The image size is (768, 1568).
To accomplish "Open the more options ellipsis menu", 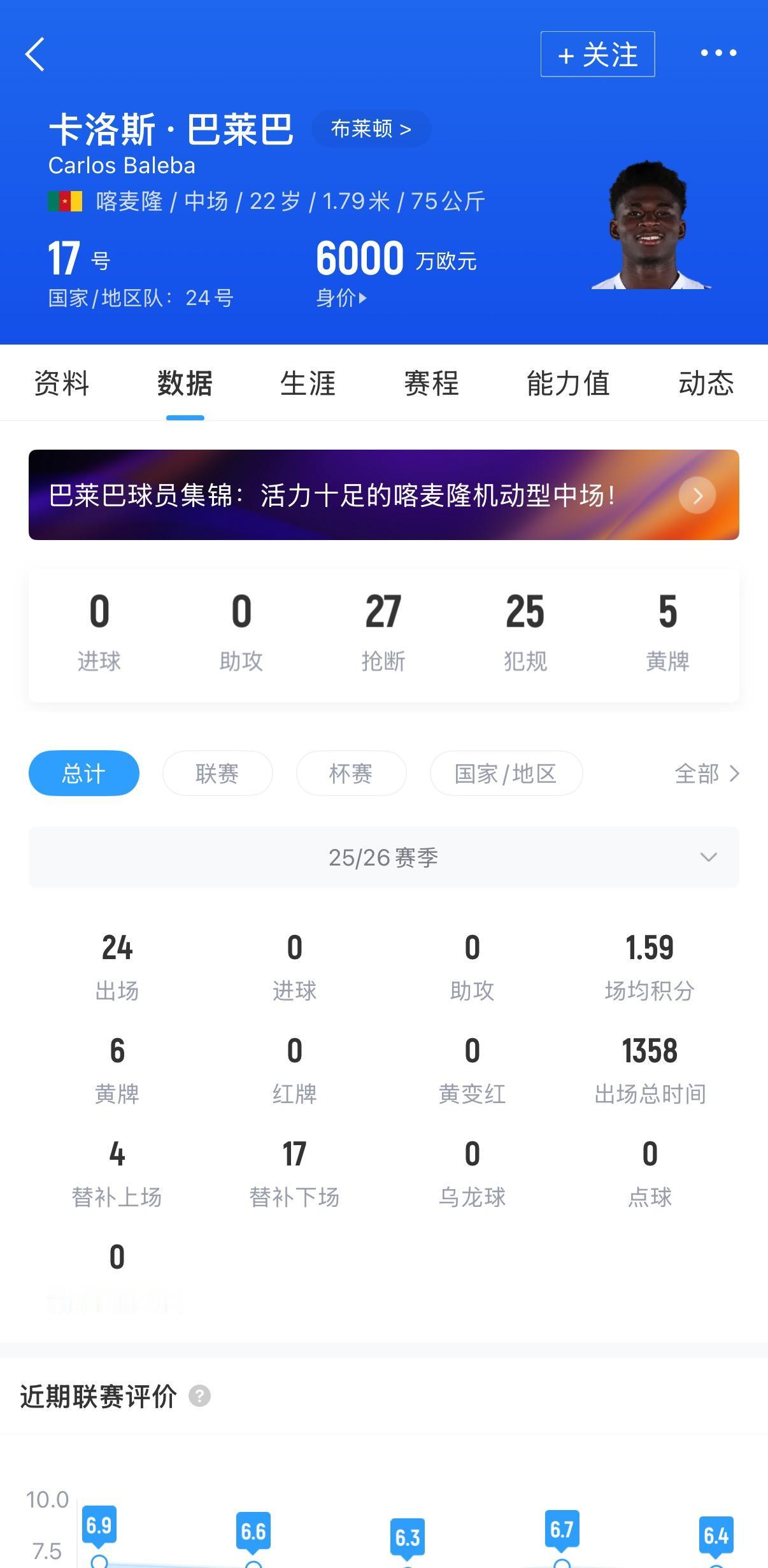I will point(716,55).
